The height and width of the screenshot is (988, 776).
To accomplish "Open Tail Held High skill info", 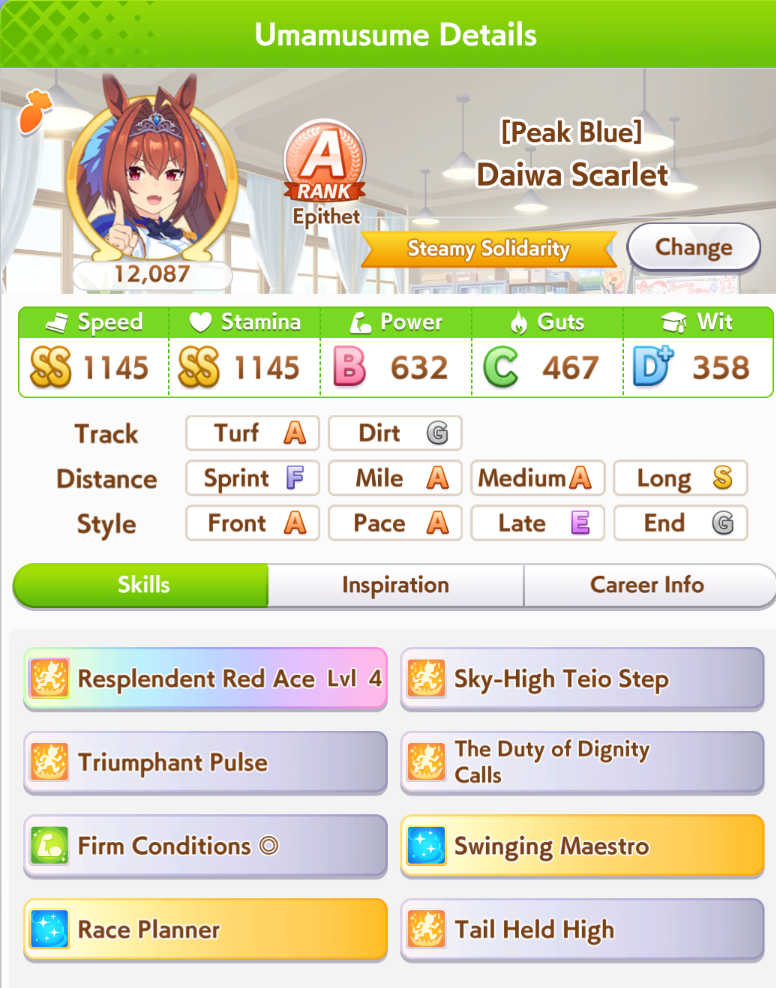I will 582,930.
